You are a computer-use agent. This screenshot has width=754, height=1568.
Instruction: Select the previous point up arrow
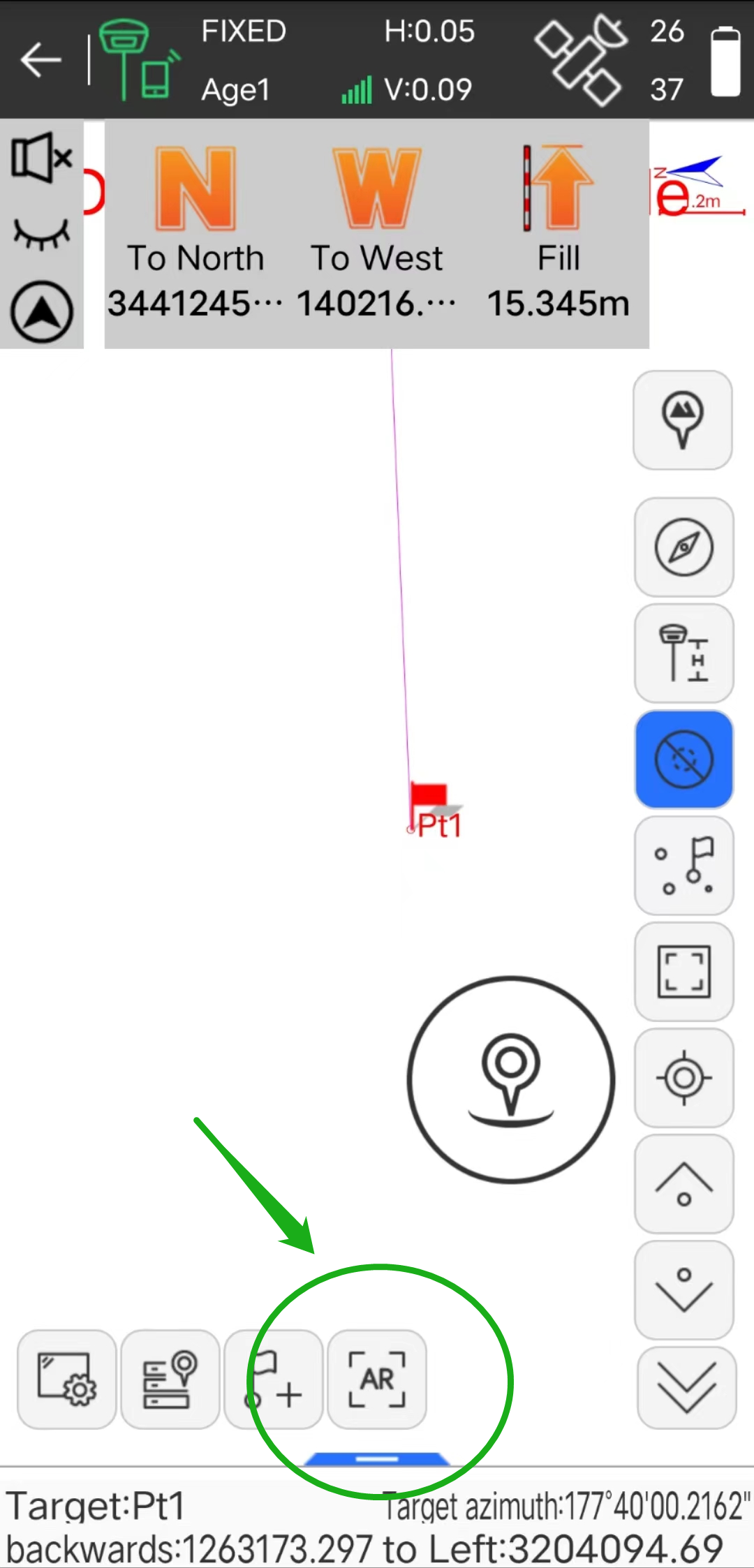(x=683, y=1184)
